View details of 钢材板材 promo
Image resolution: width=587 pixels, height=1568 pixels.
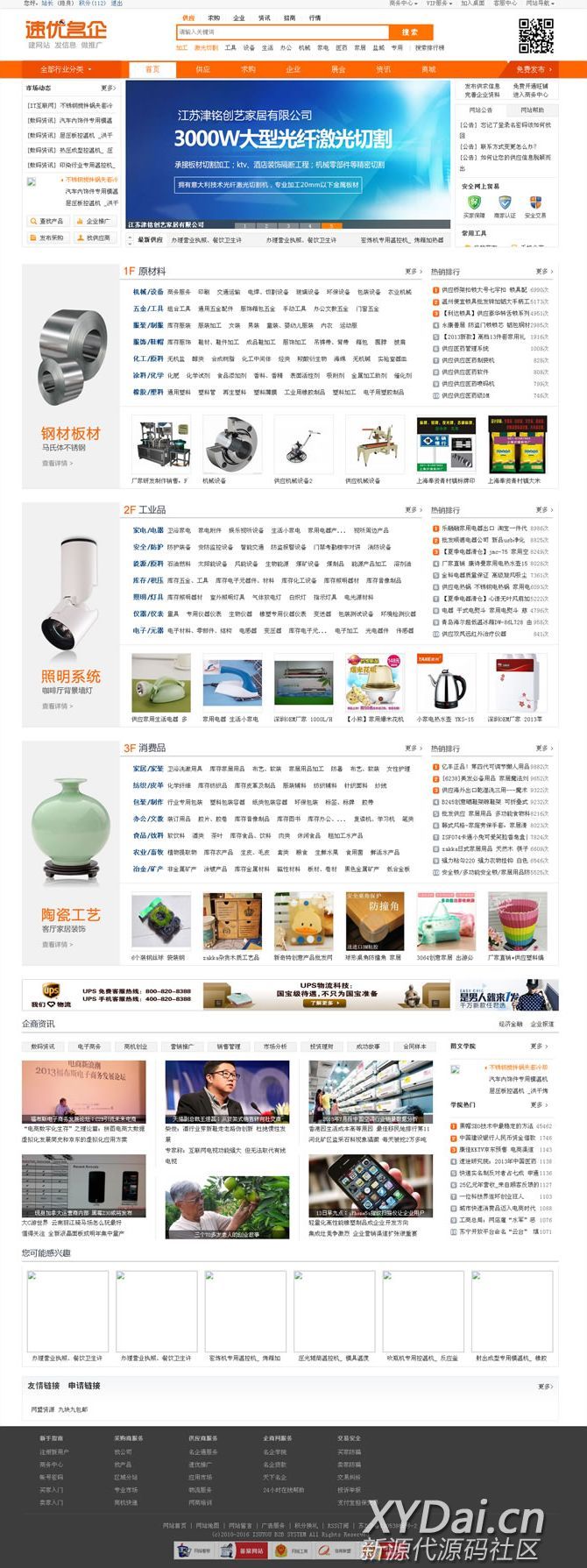point(55,464)
